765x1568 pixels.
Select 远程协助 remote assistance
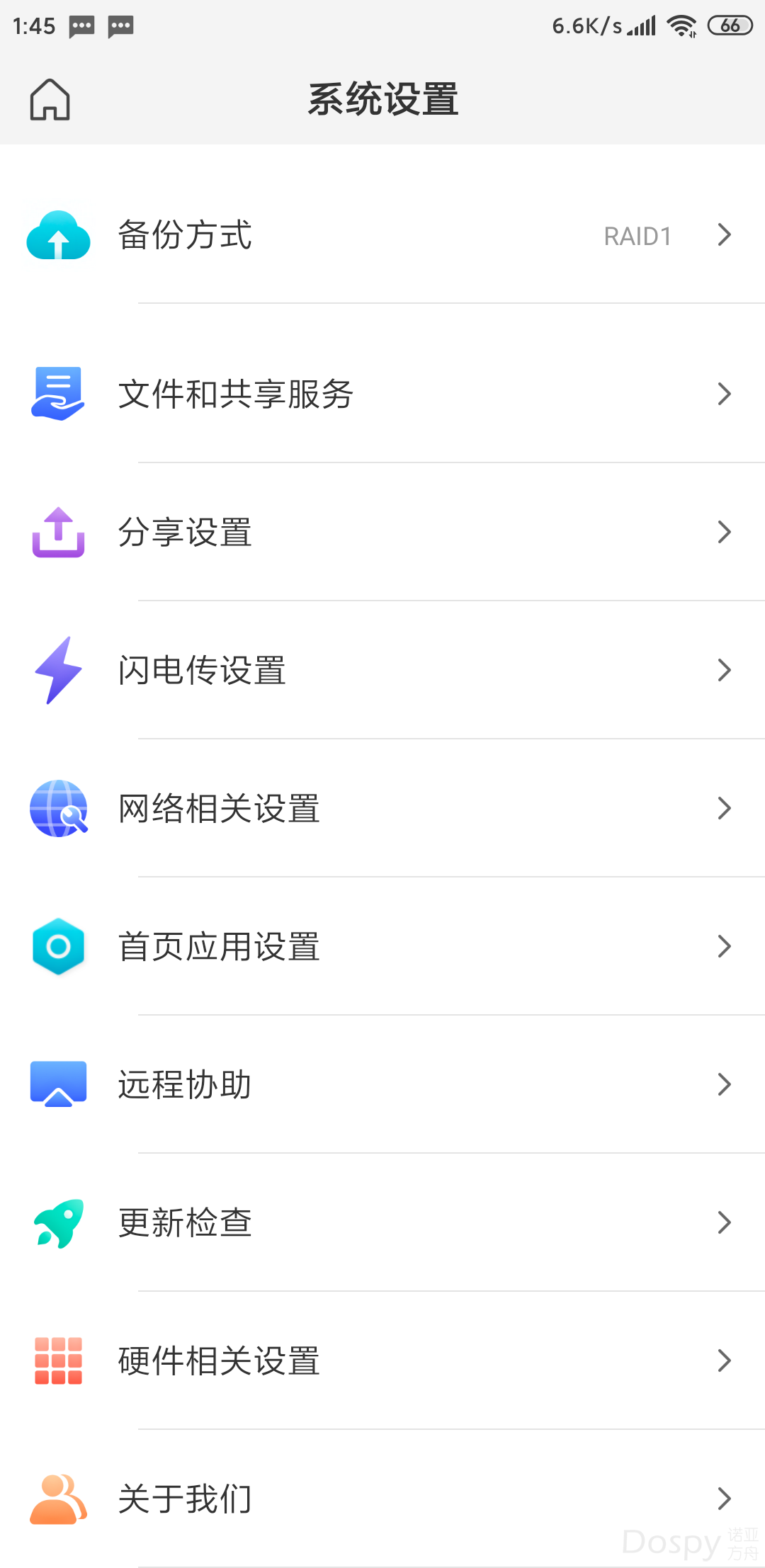coord(382,1084)
